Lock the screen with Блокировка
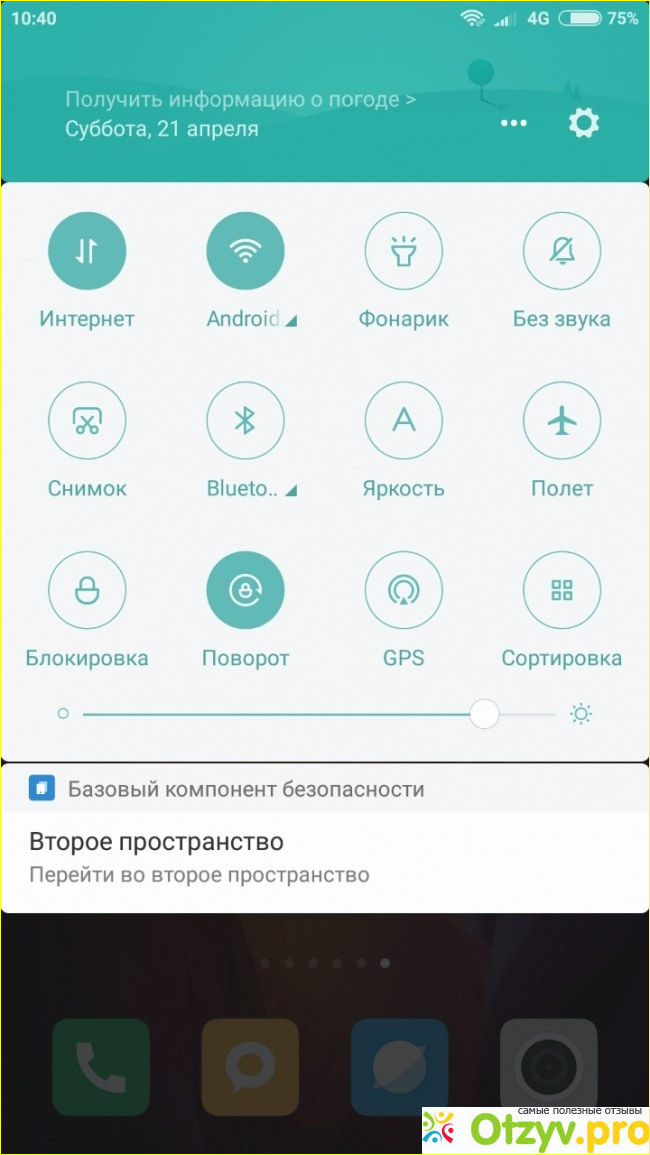This screenshot has width=650, height=1155. point(87,590)
